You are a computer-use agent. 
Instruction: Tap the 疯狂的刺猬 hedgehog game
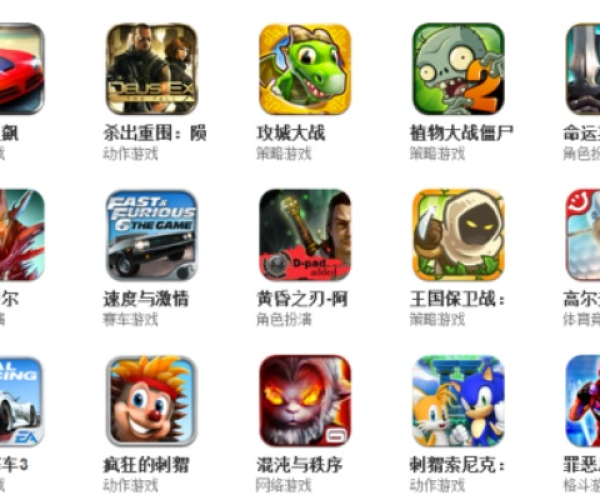tap(152, 401)
